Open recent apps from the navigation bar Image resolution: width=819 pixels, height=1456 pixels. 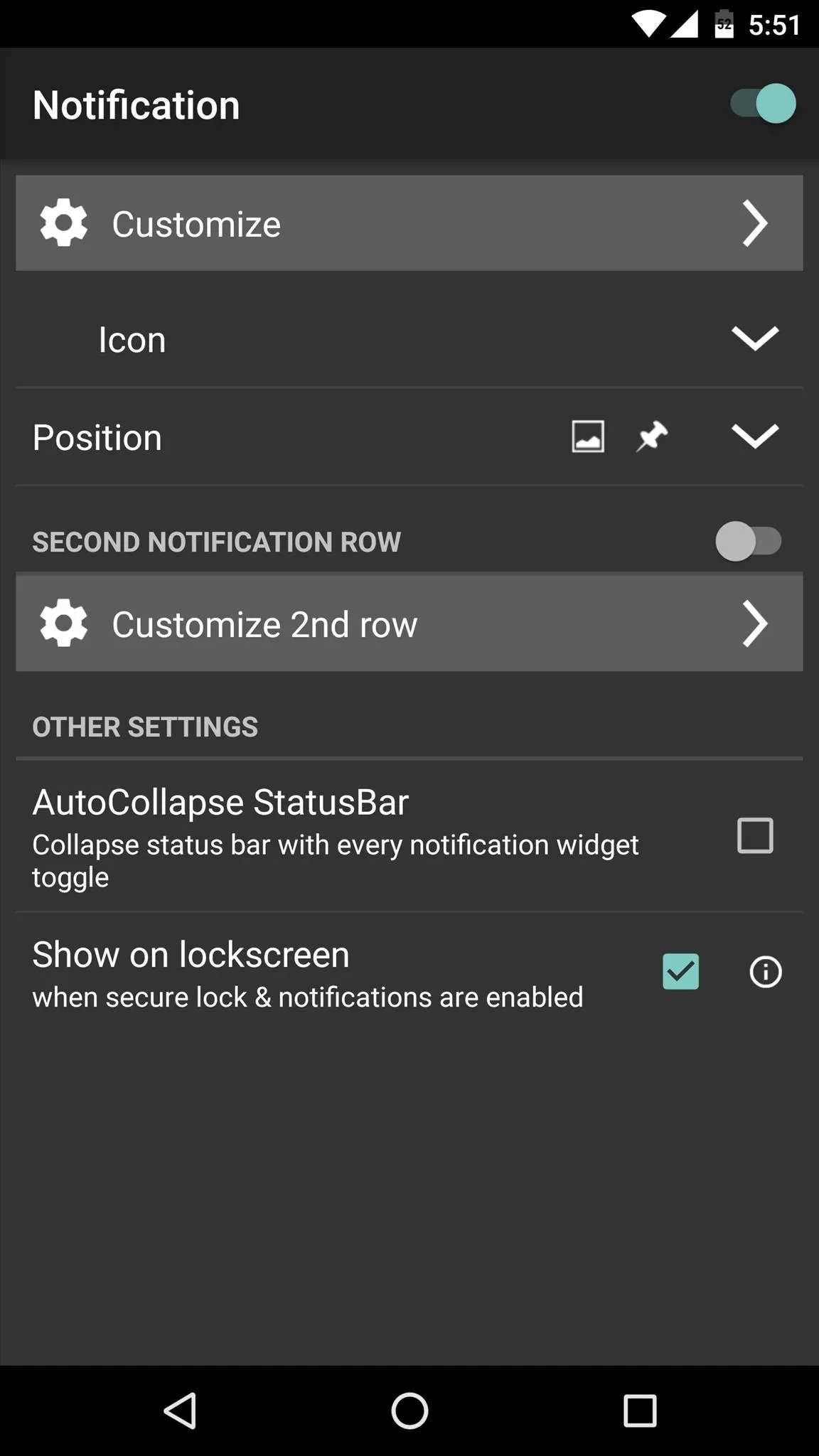[x=640, y=1410]
